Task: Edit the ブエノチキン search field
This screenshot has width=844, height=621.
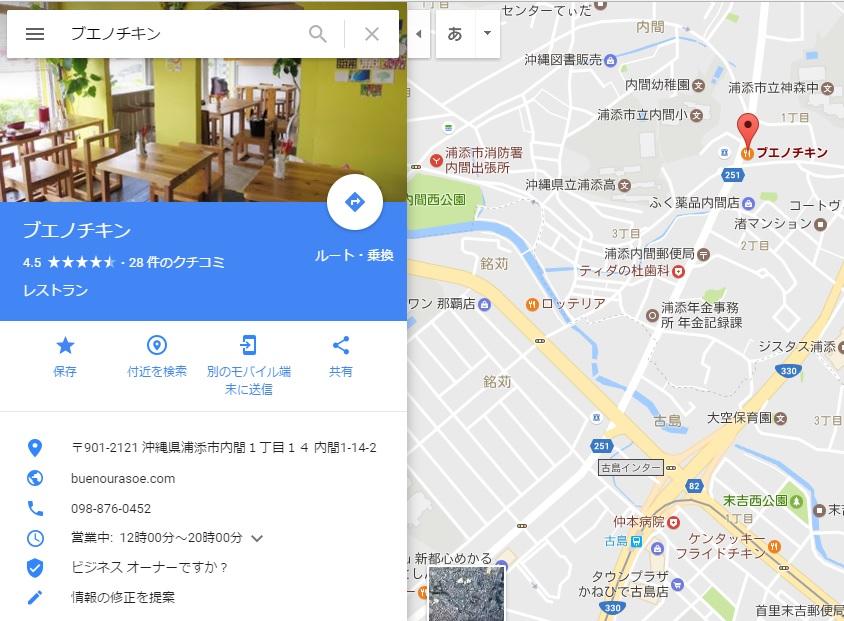Action: coord(180,34)
